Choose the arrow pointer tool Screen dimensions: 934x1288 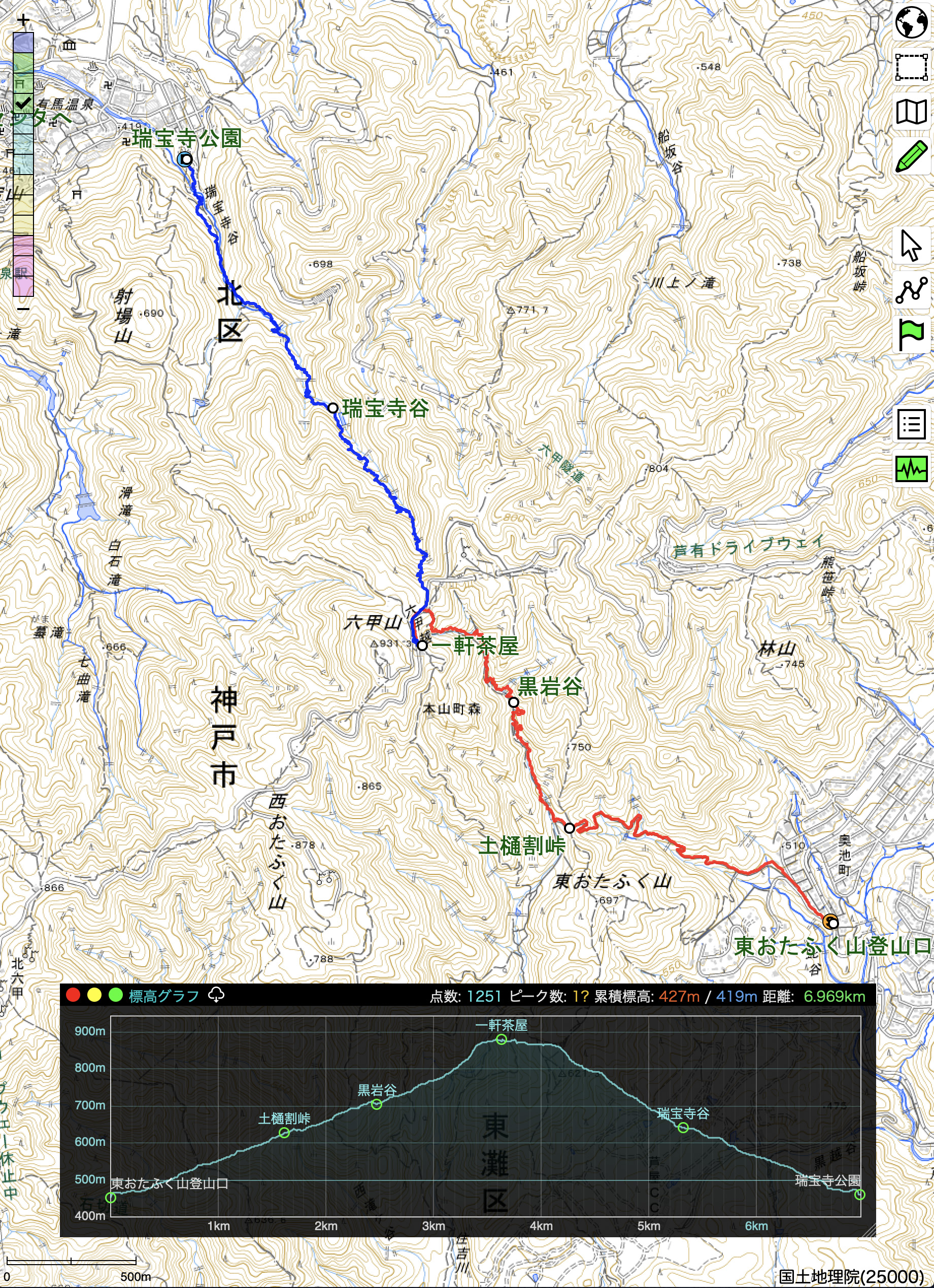[911, 246]
